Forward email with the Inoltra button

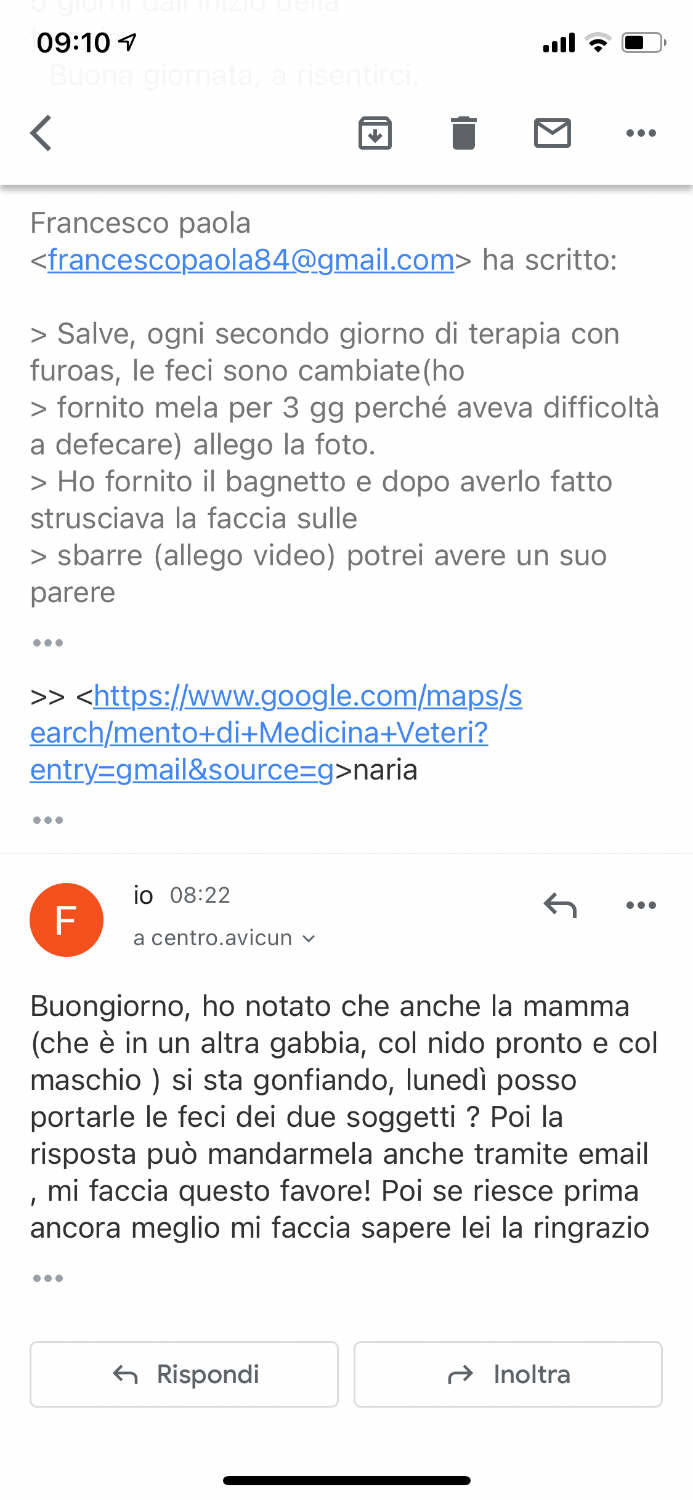click(508, 1374)
